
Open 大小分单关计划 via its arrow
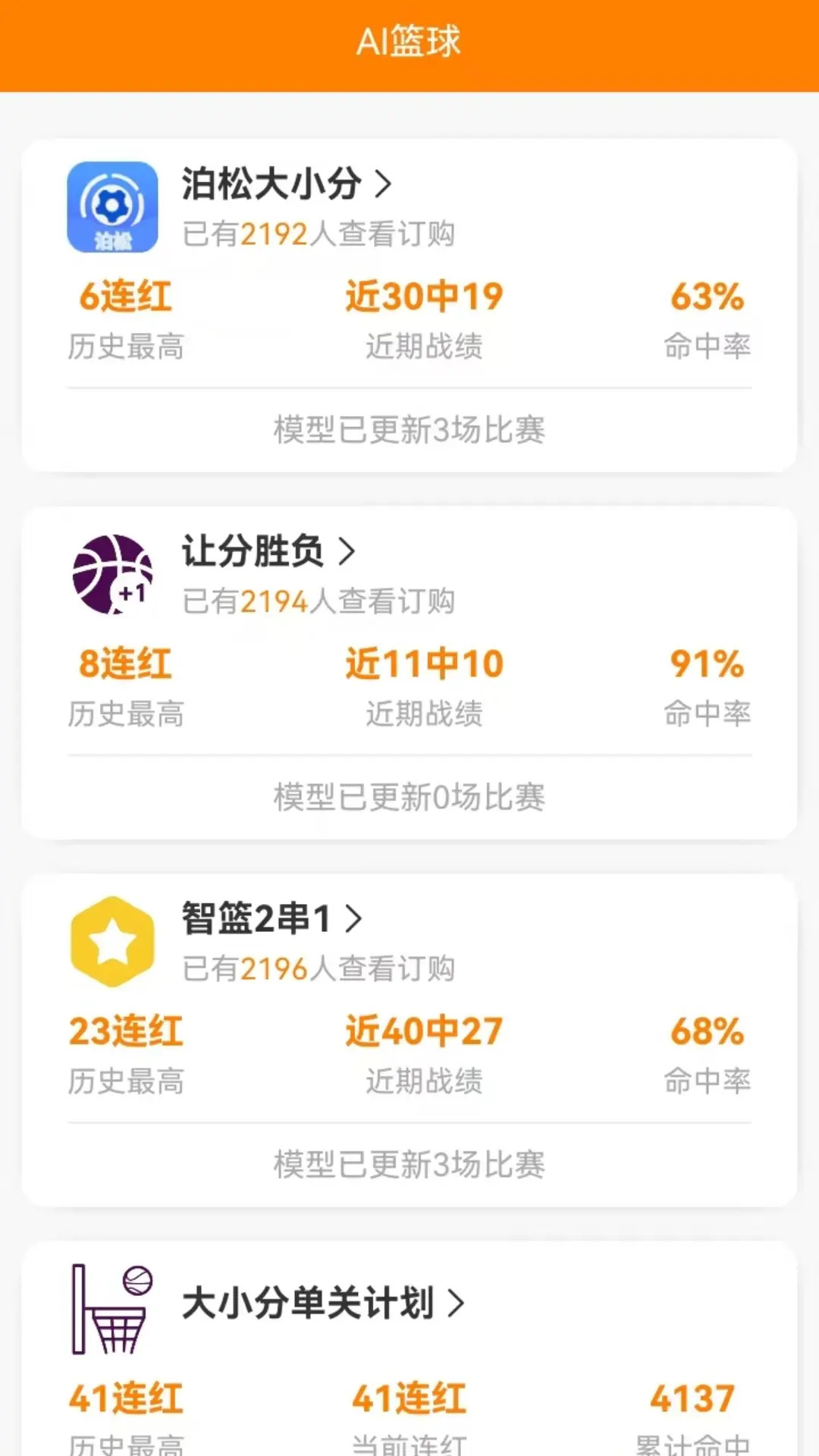click(x=456, y=1302)
